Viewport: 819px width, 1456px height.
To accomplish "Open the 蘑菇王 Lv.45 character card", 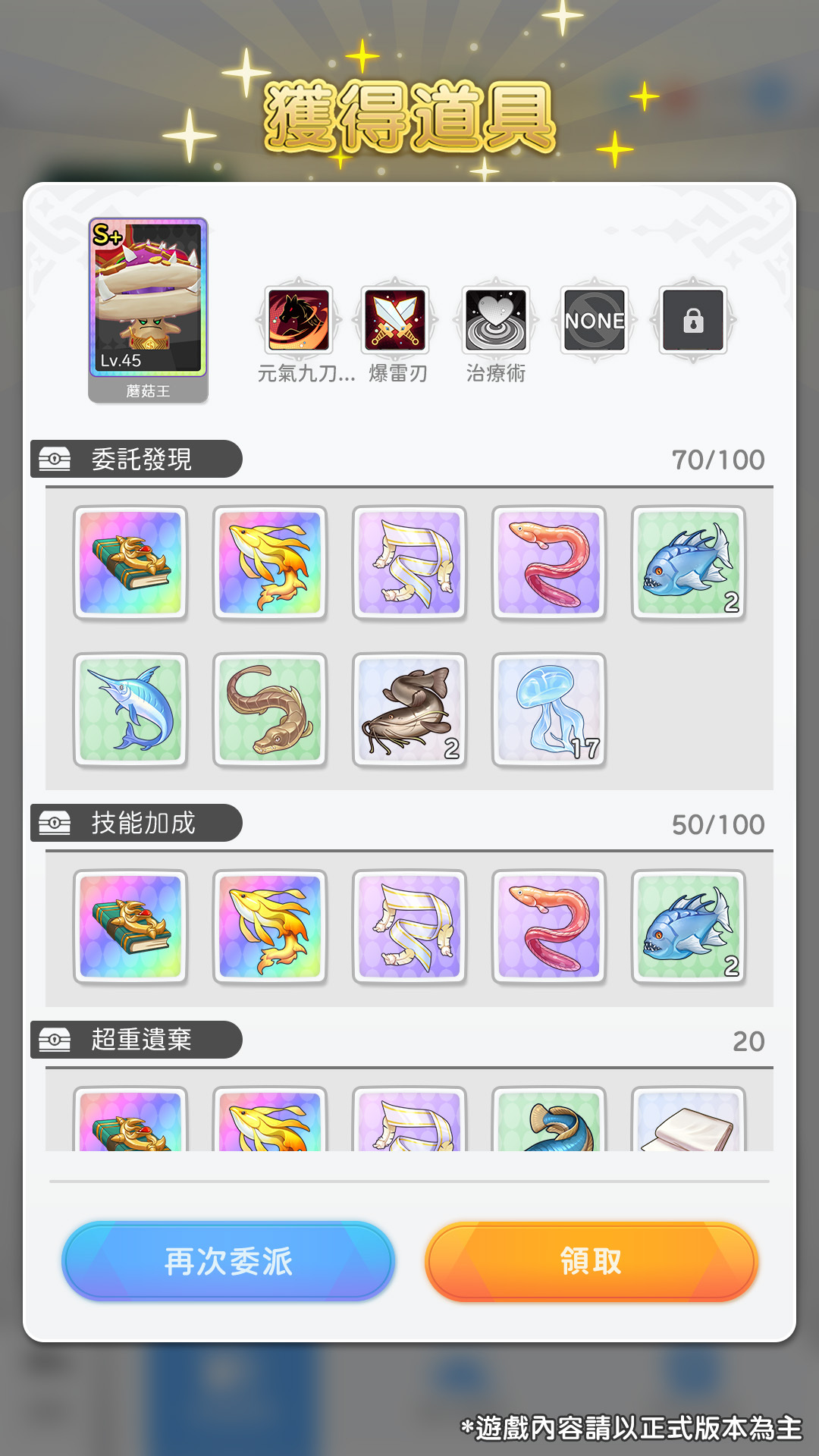I will (148, 311).
